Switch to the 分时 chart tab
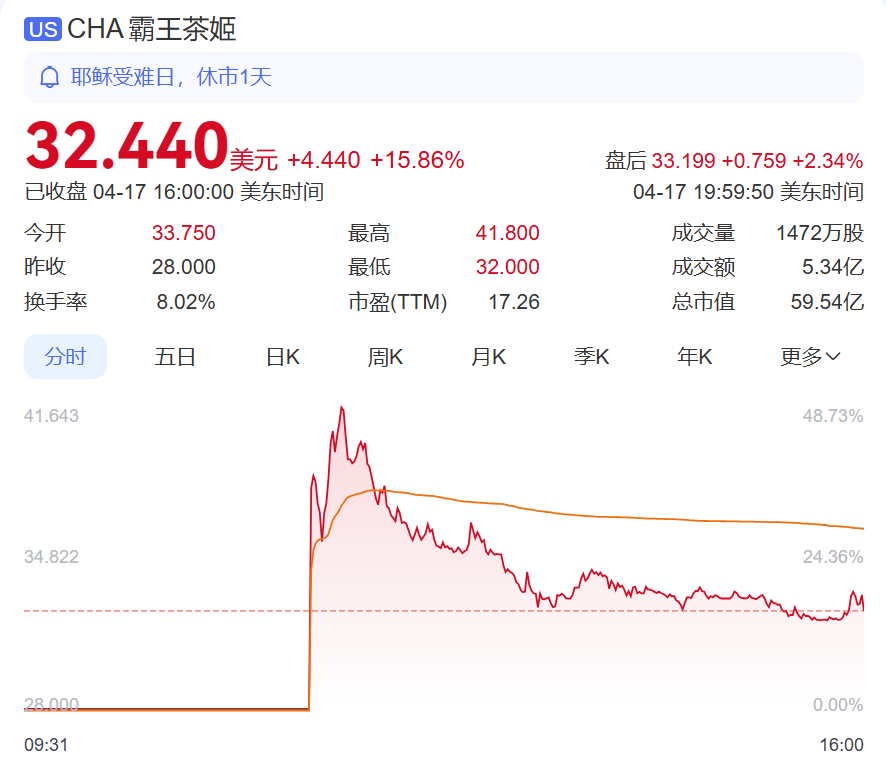The height and width of the screenshot is (775, 886). (x=65, y=357)
